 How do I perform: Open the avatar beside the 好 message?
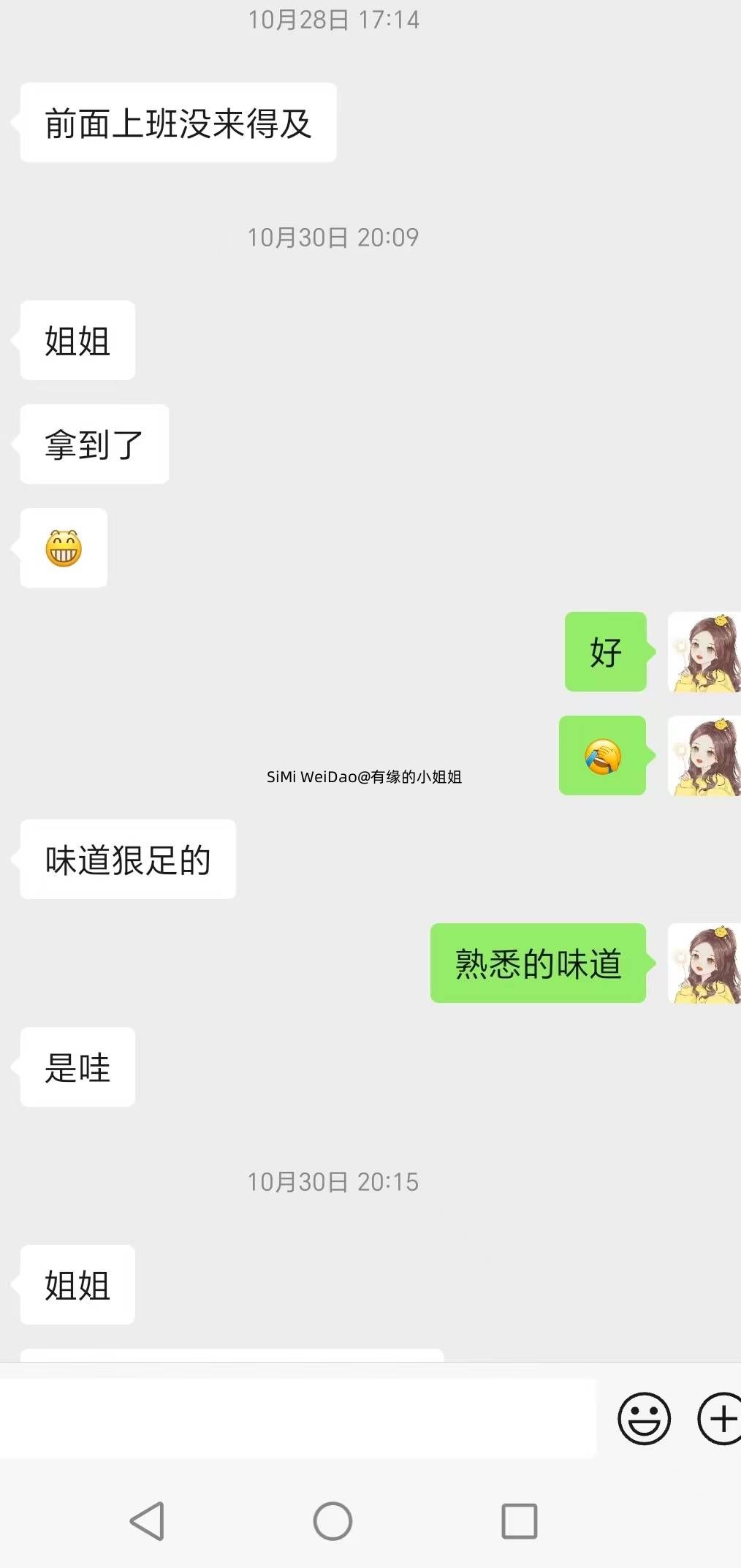[x=704, y=652]
